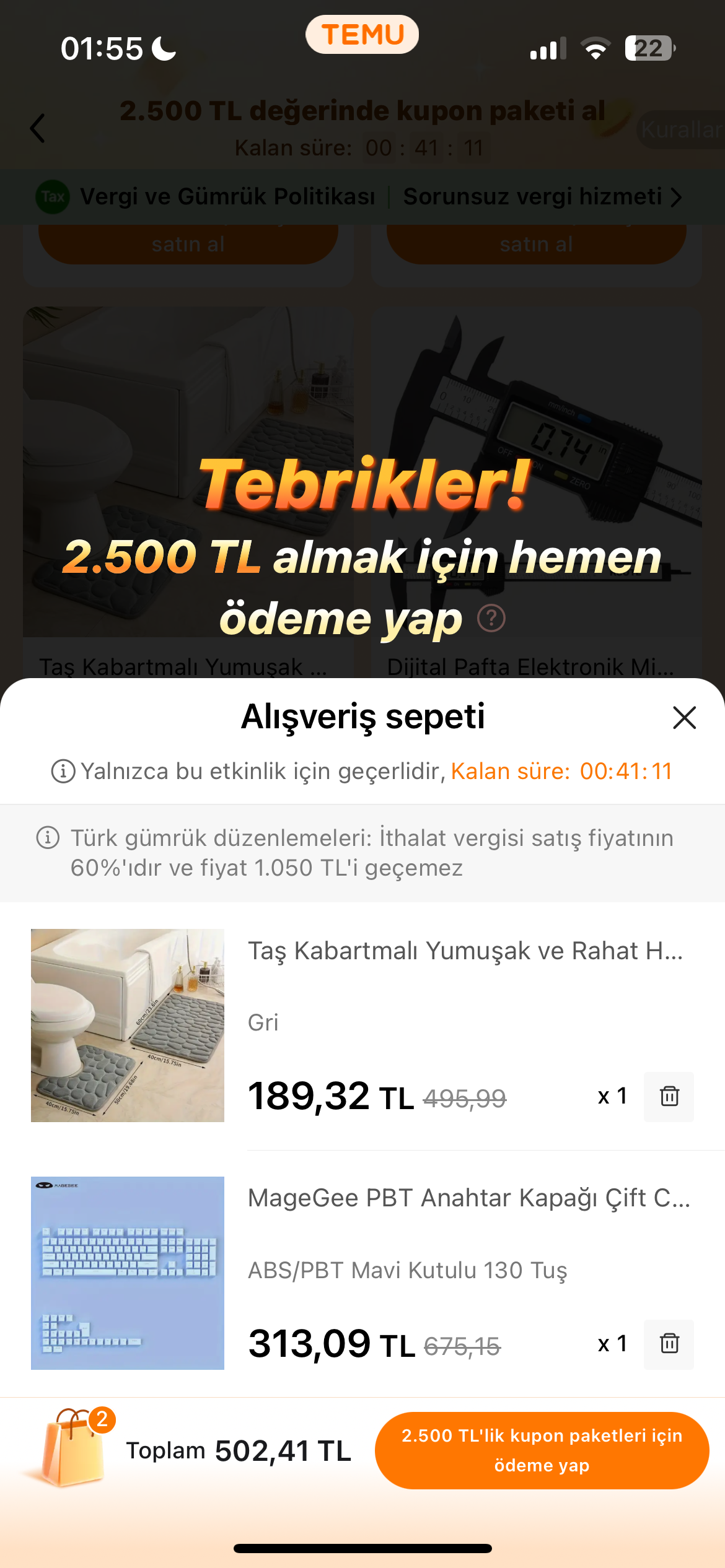
Task: Close the Alışveriş sepeti cart sheet
Action: pos(684,718)
